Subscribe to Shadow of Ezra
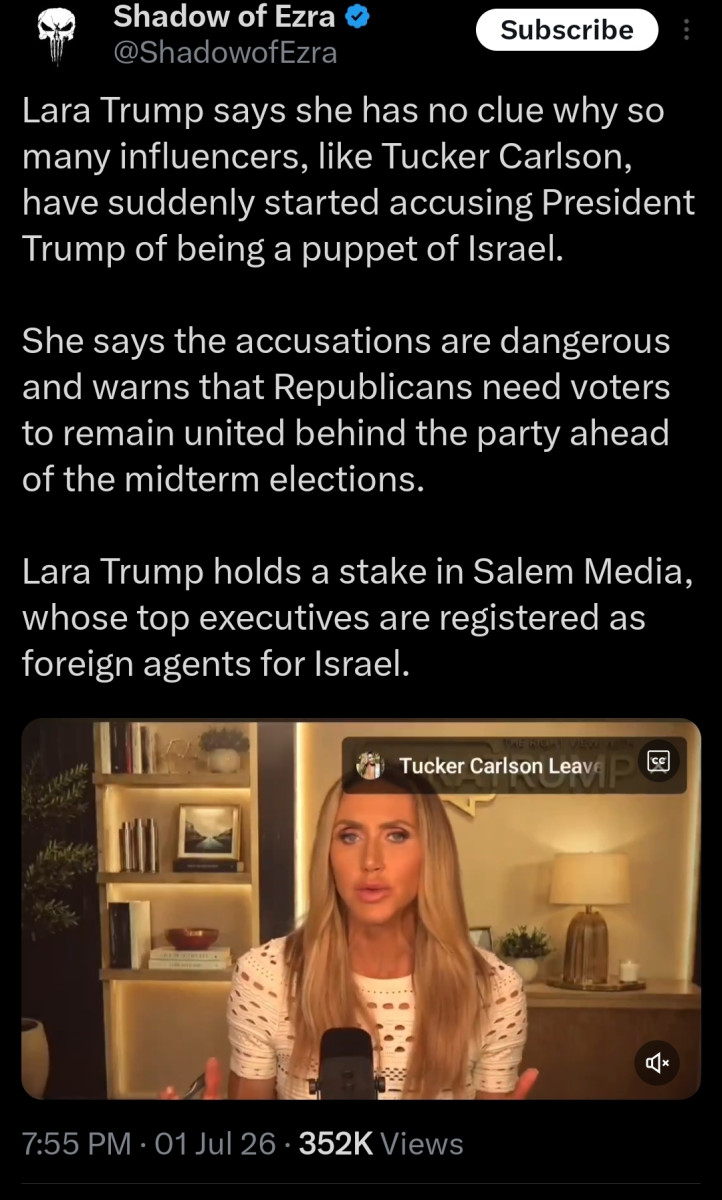The height and width of the screenshot is (1200, 722). [567, 30]
